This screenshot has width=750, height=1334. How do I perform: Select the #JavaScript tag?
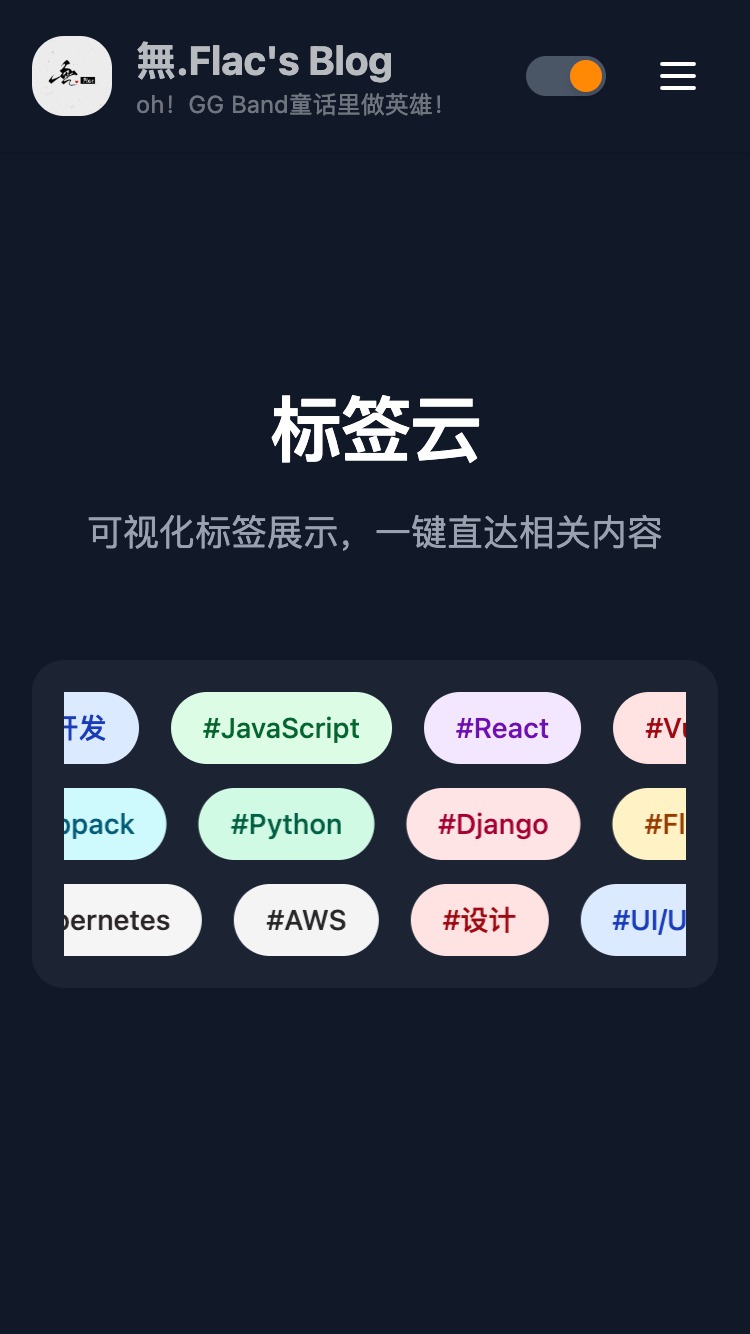point(281,728)
